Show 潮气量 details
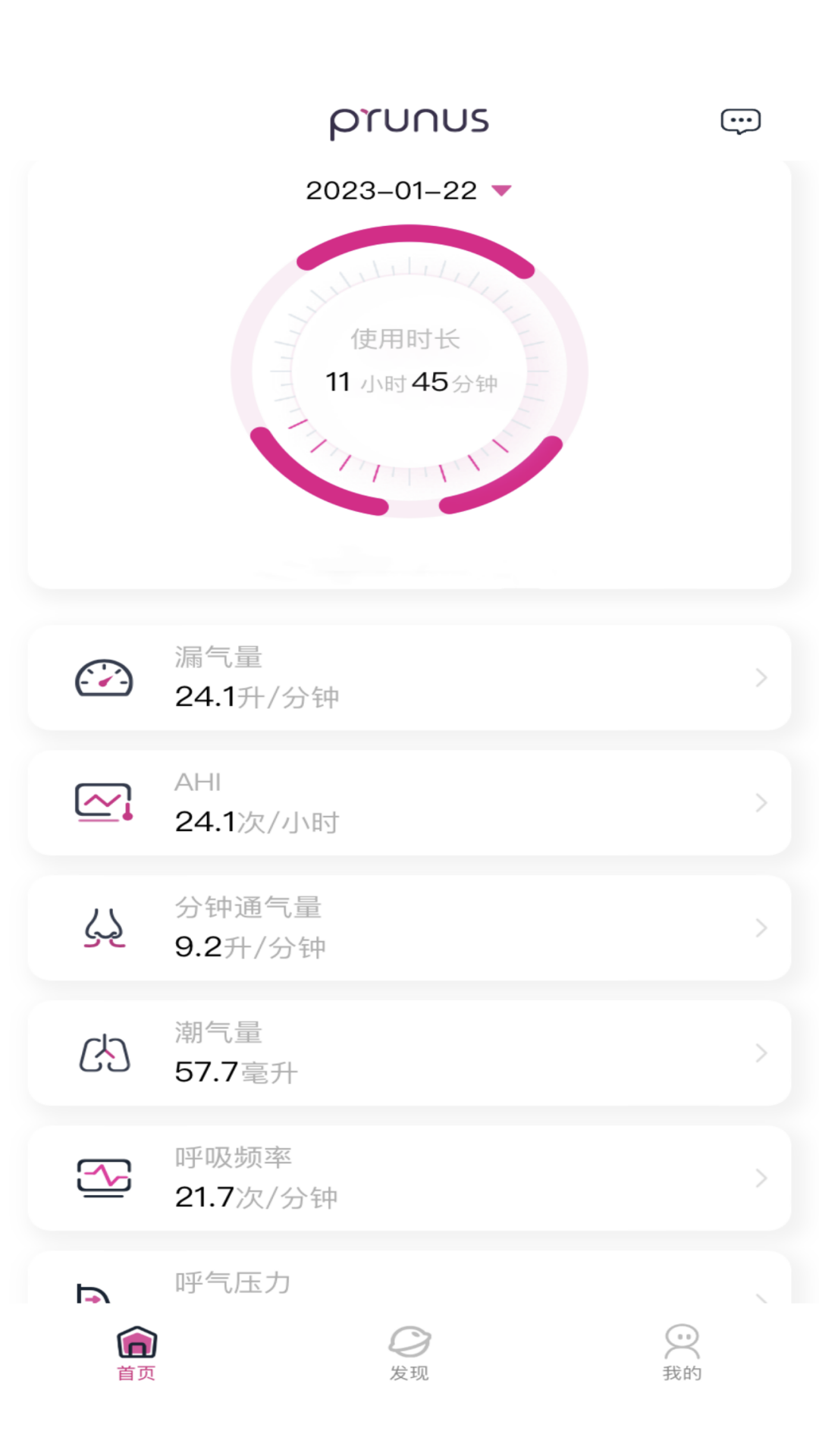Image resolution: width=819 pixels, height=1456 pixels. pos(409,1053)
